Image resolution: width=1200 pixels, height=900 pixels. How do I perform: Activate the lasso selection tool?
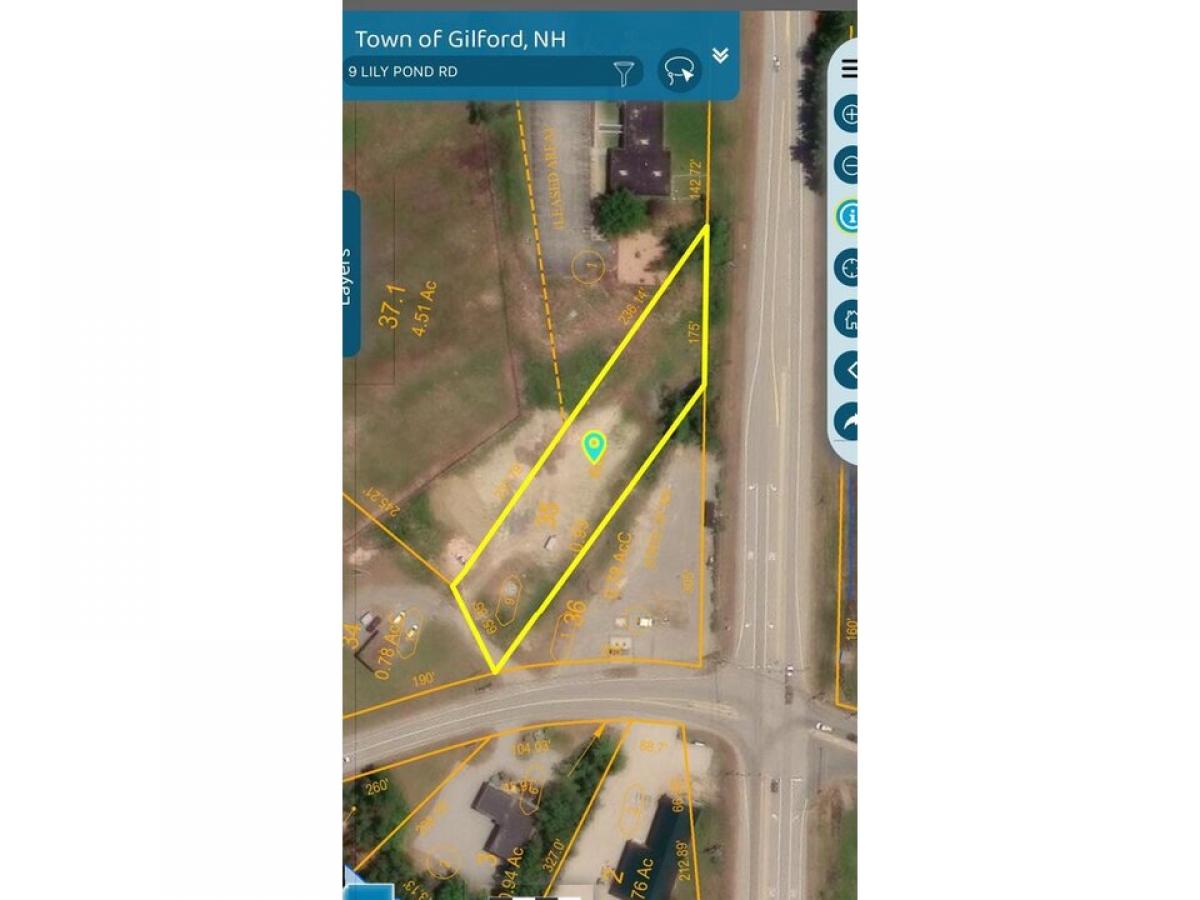(x=680, y=71)
